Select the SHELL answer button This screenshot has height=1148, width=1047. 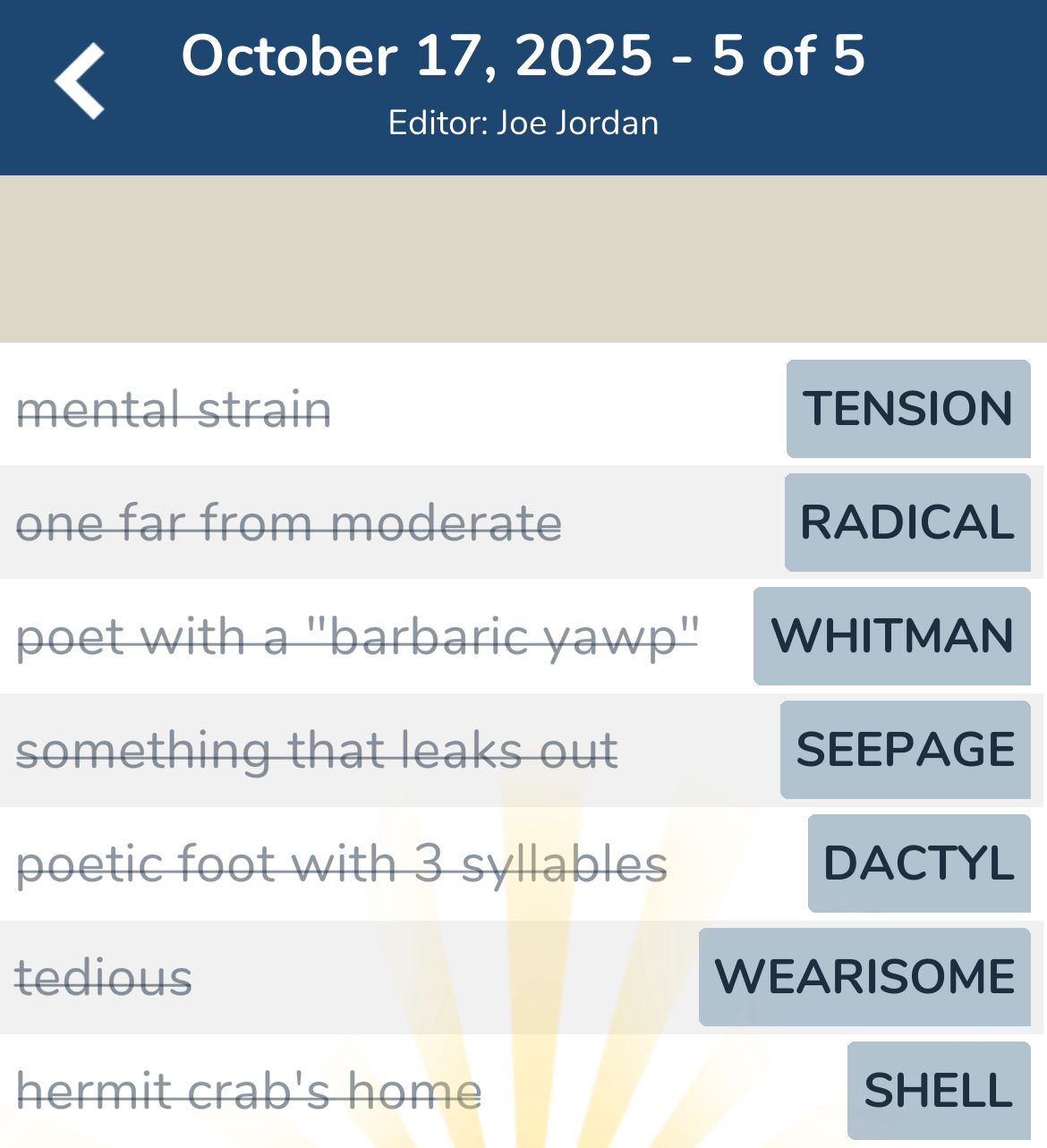click(x=938, y=1091)
